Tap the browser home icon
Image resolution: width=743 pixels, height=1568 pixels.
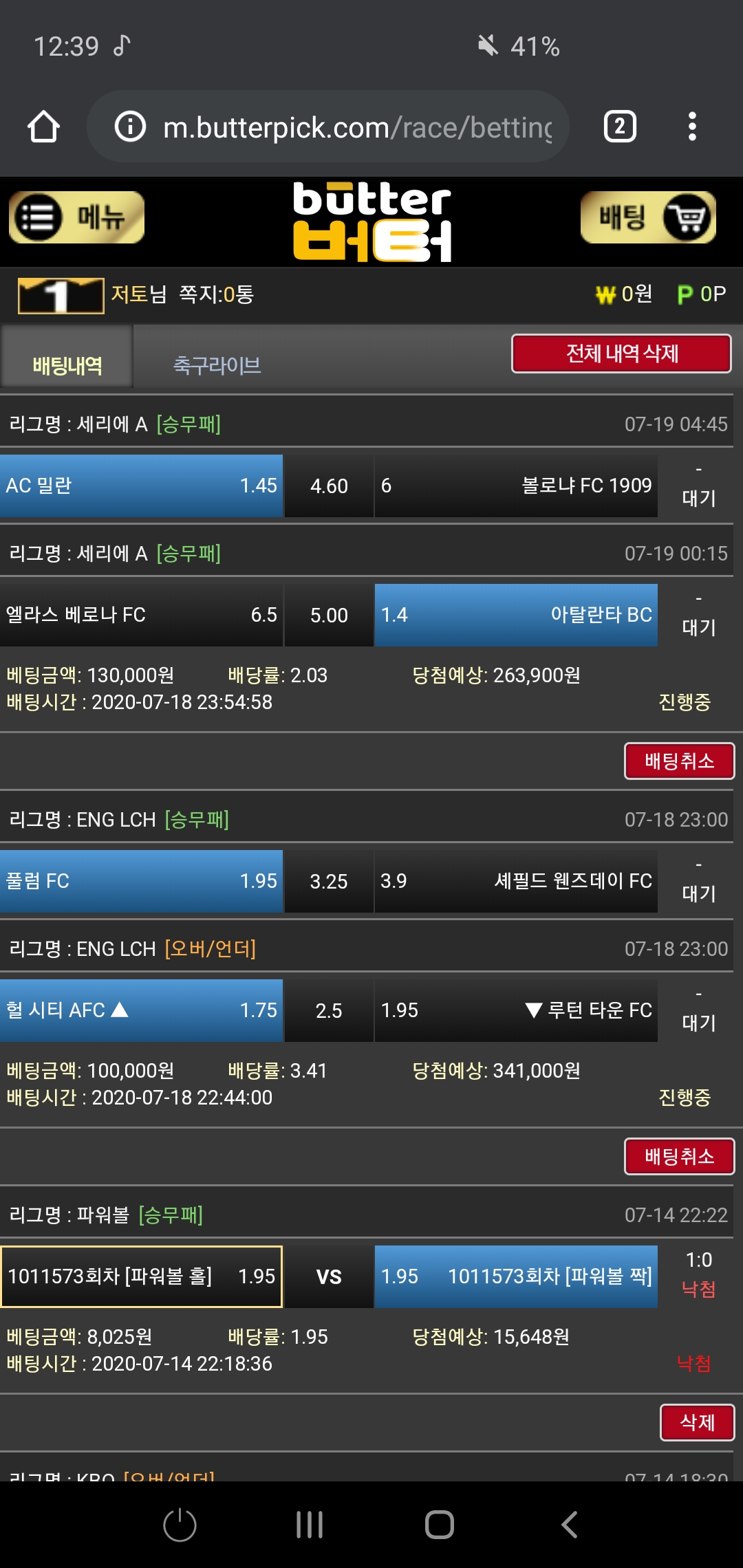[43, 127]
